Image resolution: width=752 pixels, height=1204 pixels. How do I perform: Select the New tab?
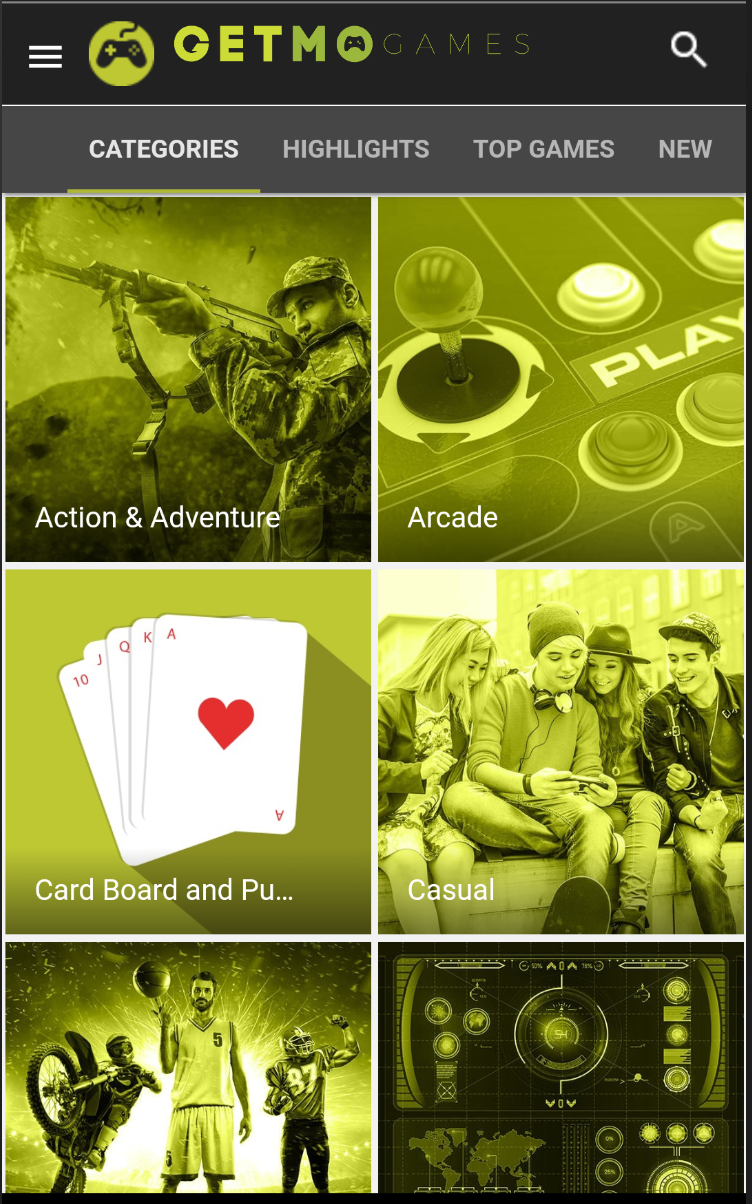pos(685,150)
